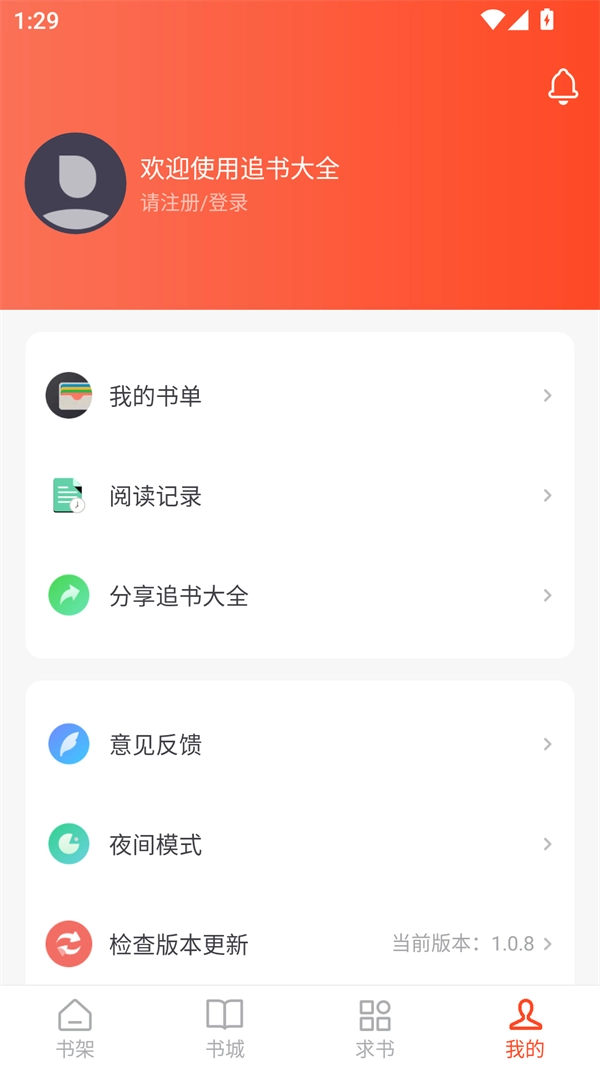Select the 我的 profile tab
600x1066 pixels.
(x=525, y=1028)
